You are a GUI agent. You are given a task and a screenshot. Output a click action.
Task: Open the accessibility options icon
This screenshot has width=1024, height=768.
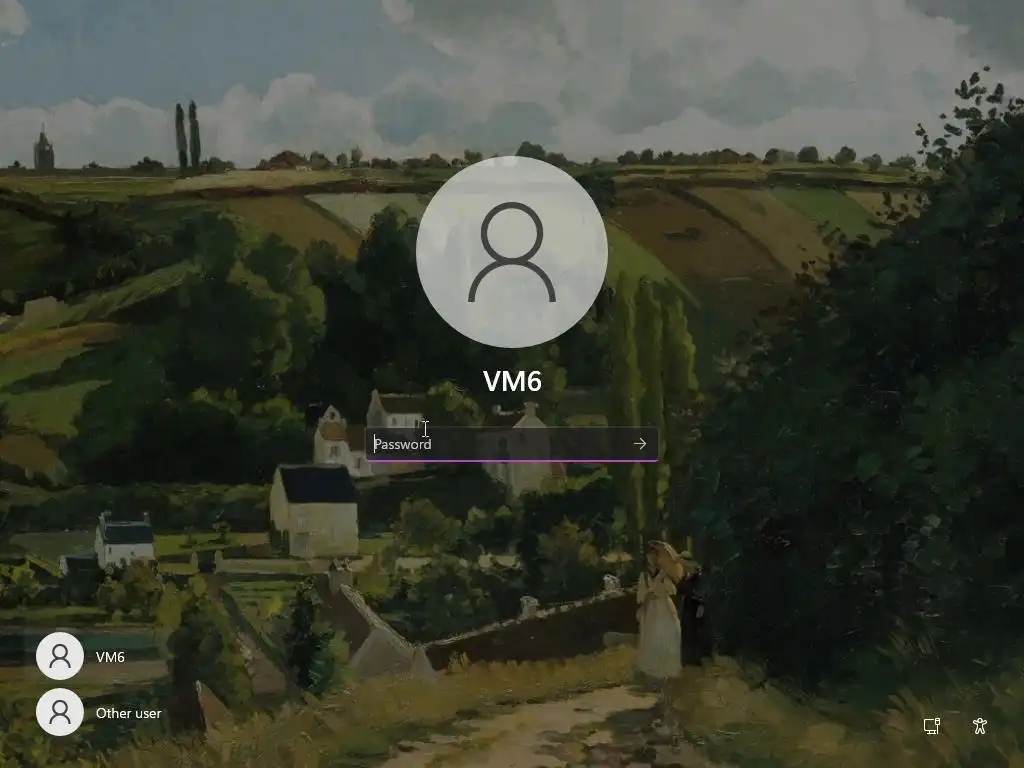(980, 726)
